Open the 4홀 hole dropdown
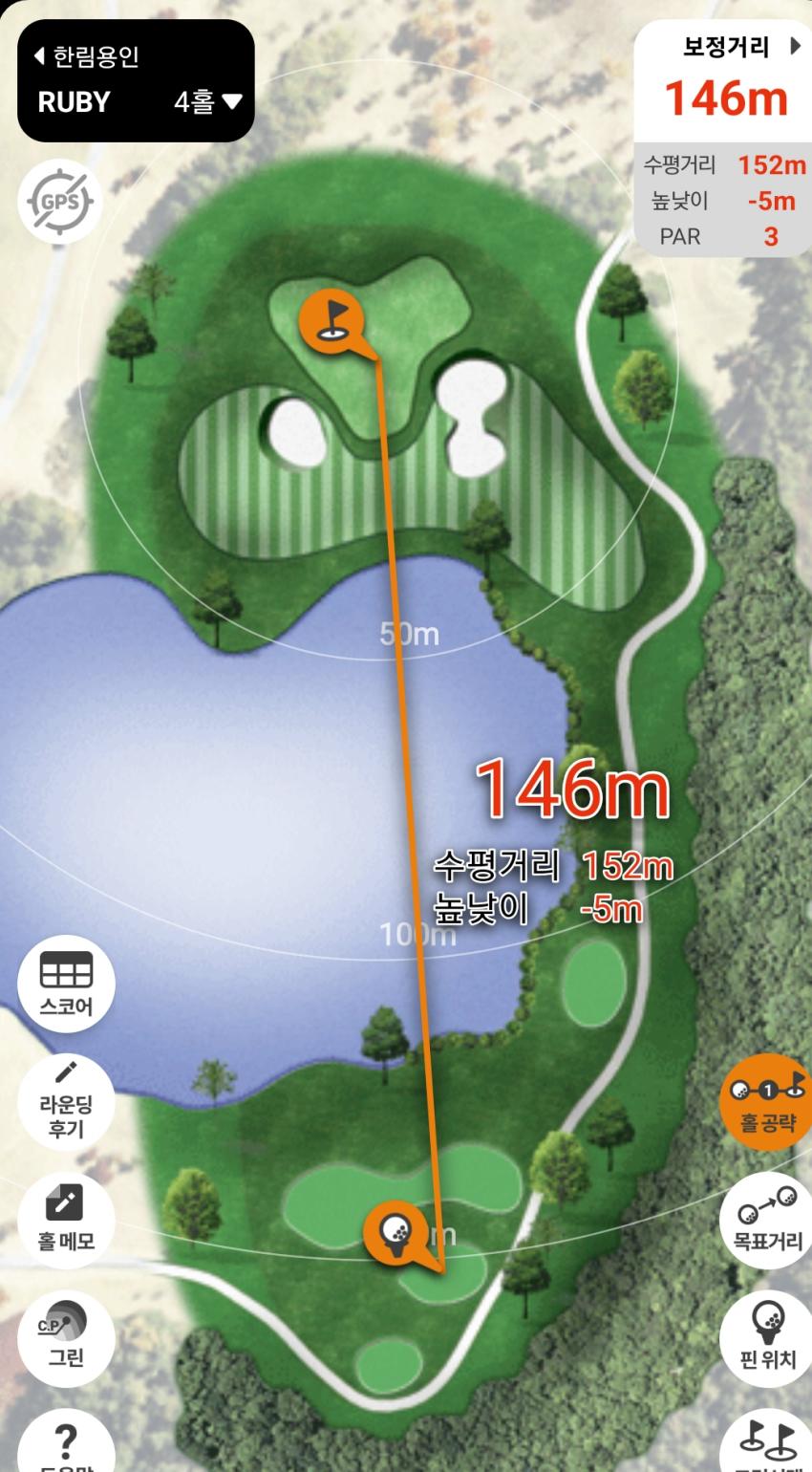The height and width of the screenshot is (1472, 812). click(x=208, y=101)
